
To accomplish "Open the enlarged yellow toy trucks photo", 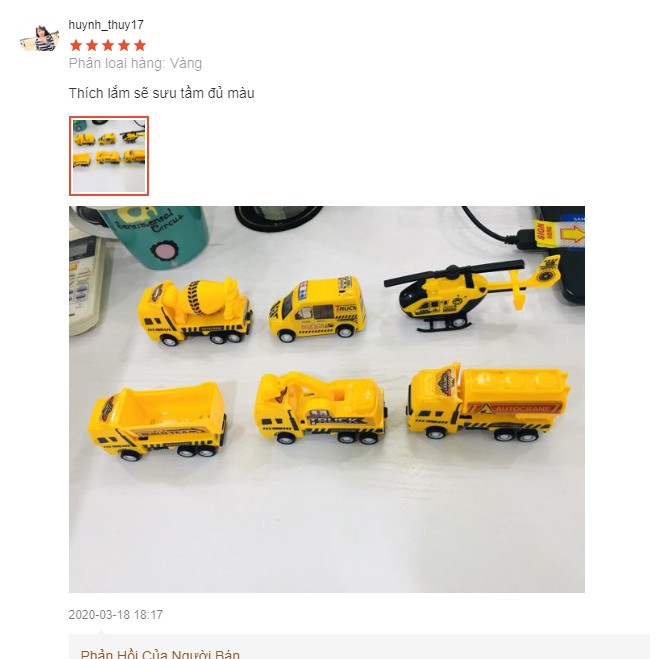I will click(326, 399).
